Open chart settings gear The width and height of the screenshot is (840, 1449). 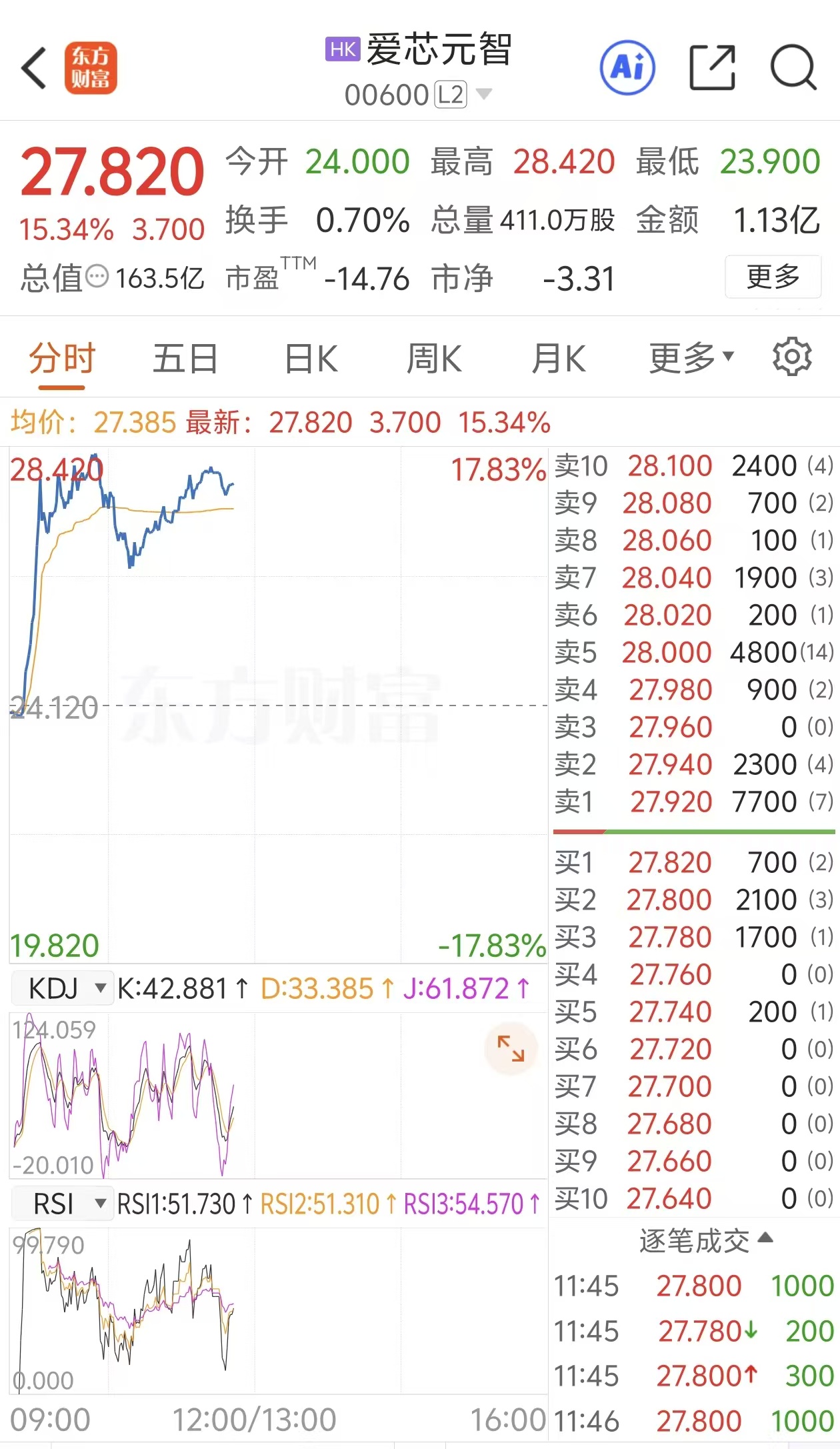pyautogui.click(x=792, y=357)
